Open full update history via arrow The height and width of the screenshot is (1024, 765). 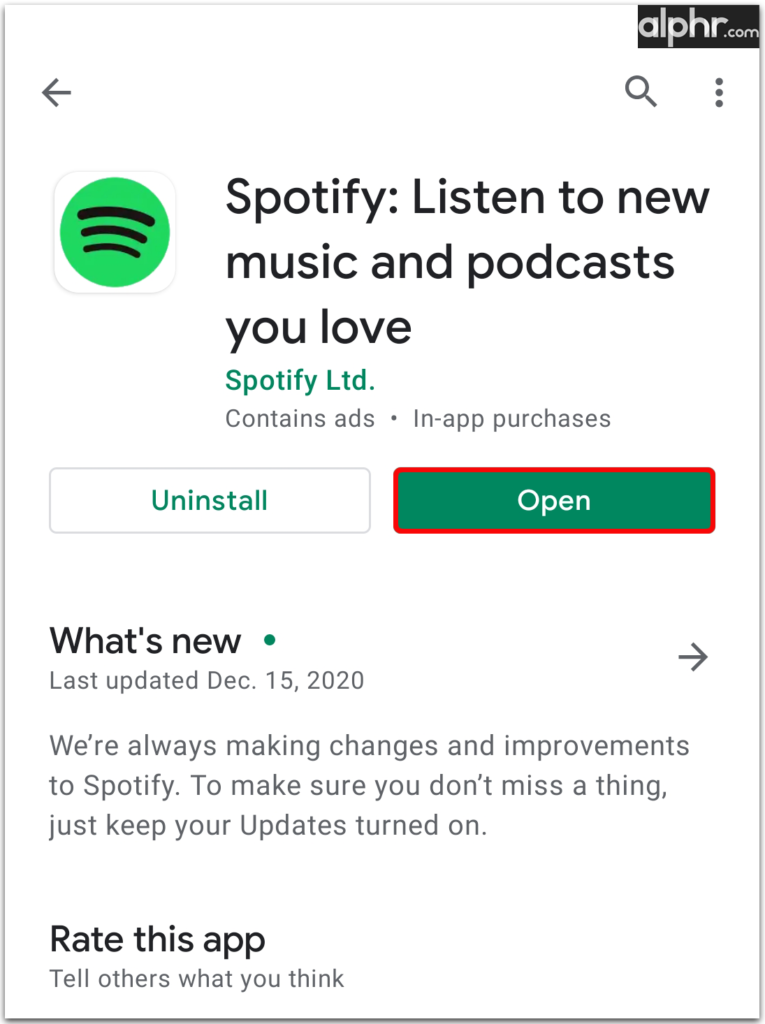coord(693,657)
